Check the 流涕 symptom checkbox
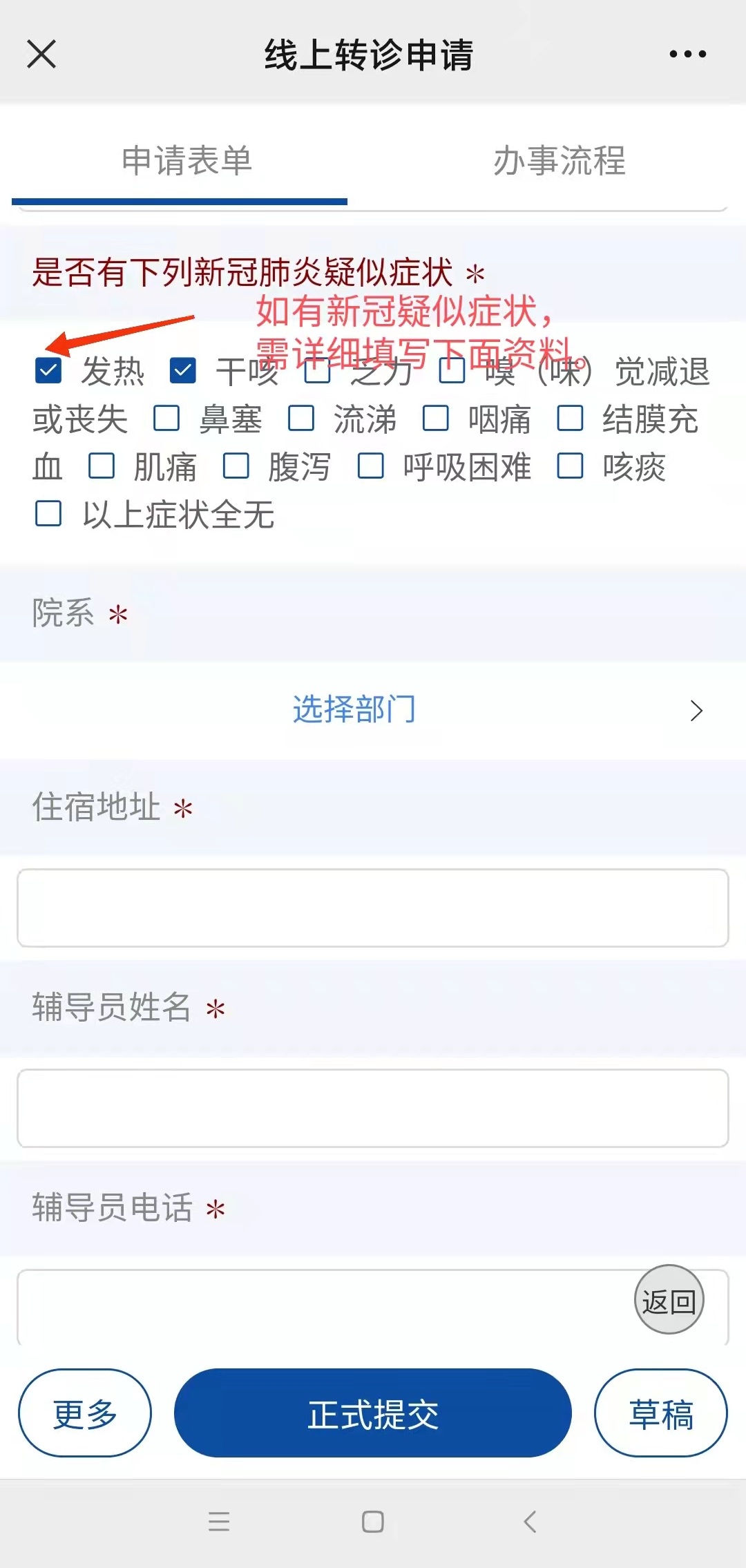This screenshot has width=746, height=1568. coord(301,419)
